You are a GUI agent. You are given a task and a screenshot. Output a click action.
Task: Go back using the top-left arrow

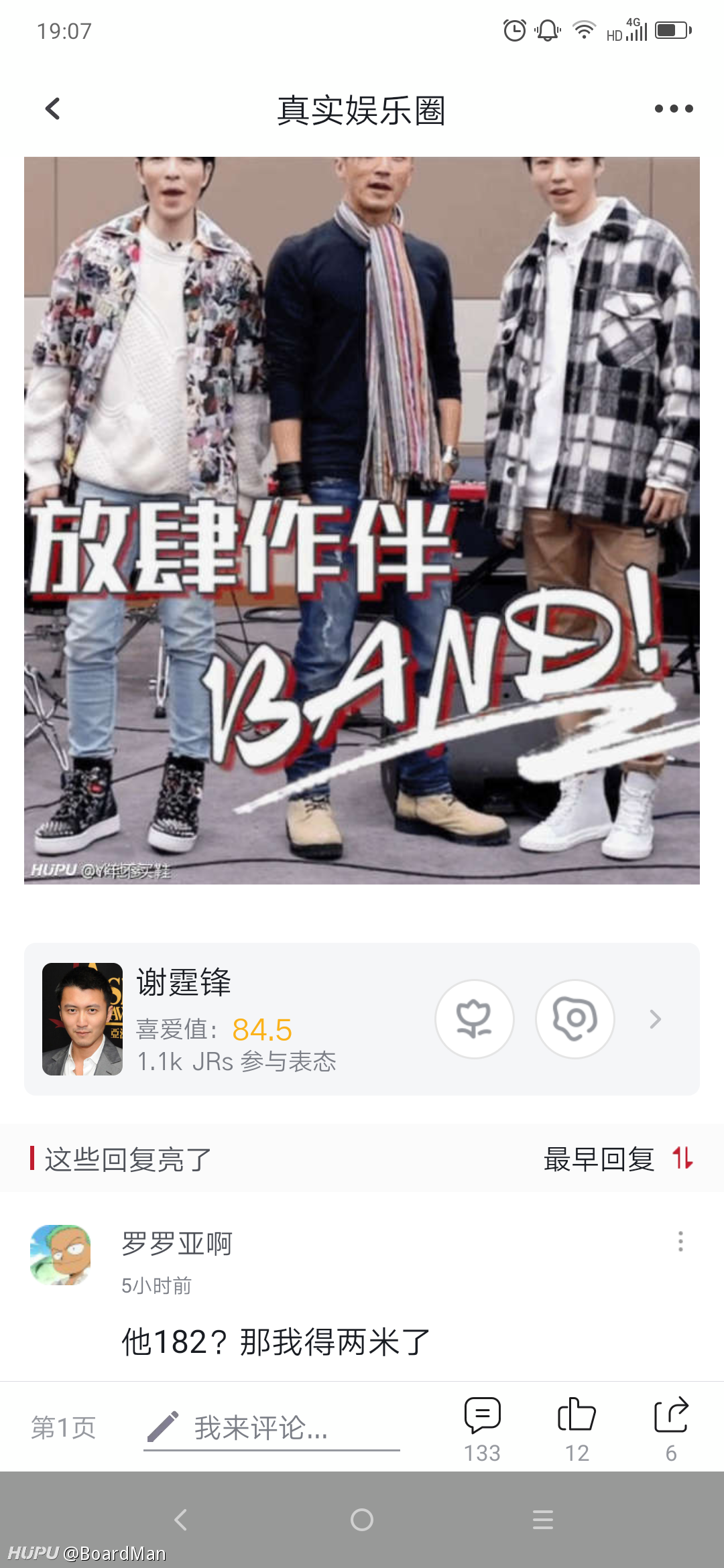click(x=52, y=109)
